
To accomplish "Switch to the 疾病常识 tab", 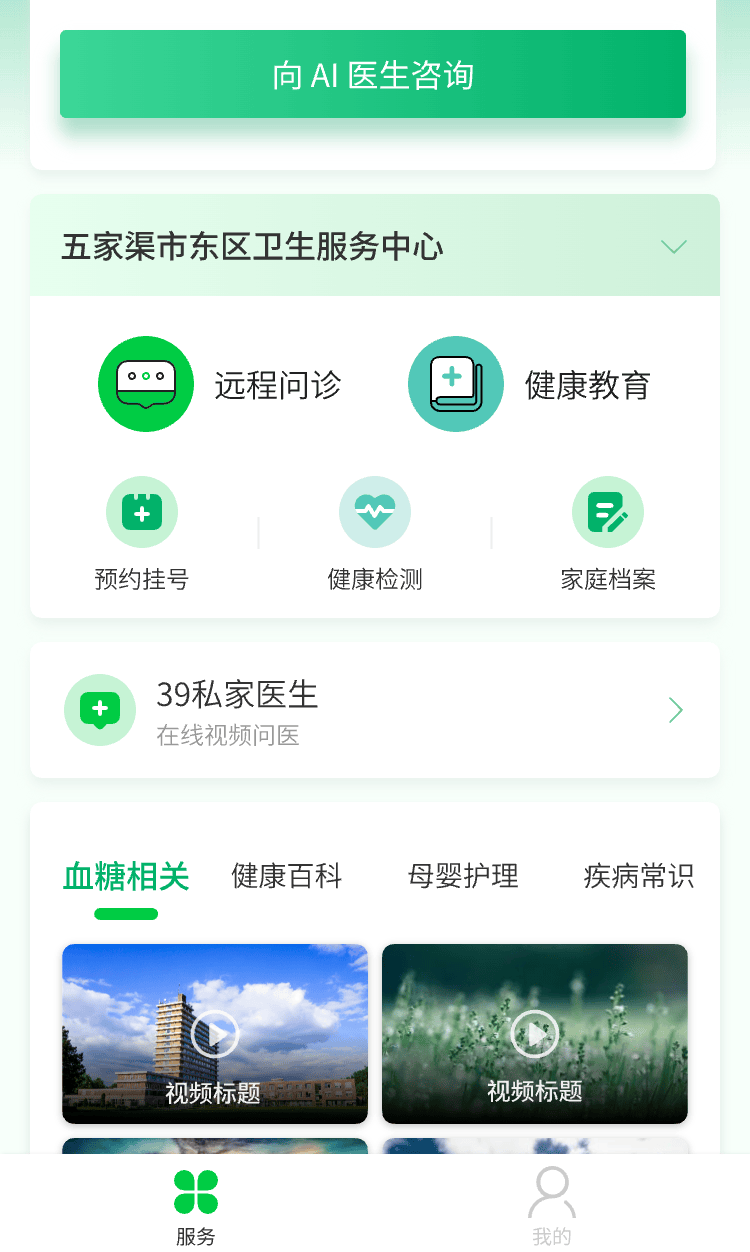I will point(638,876).
